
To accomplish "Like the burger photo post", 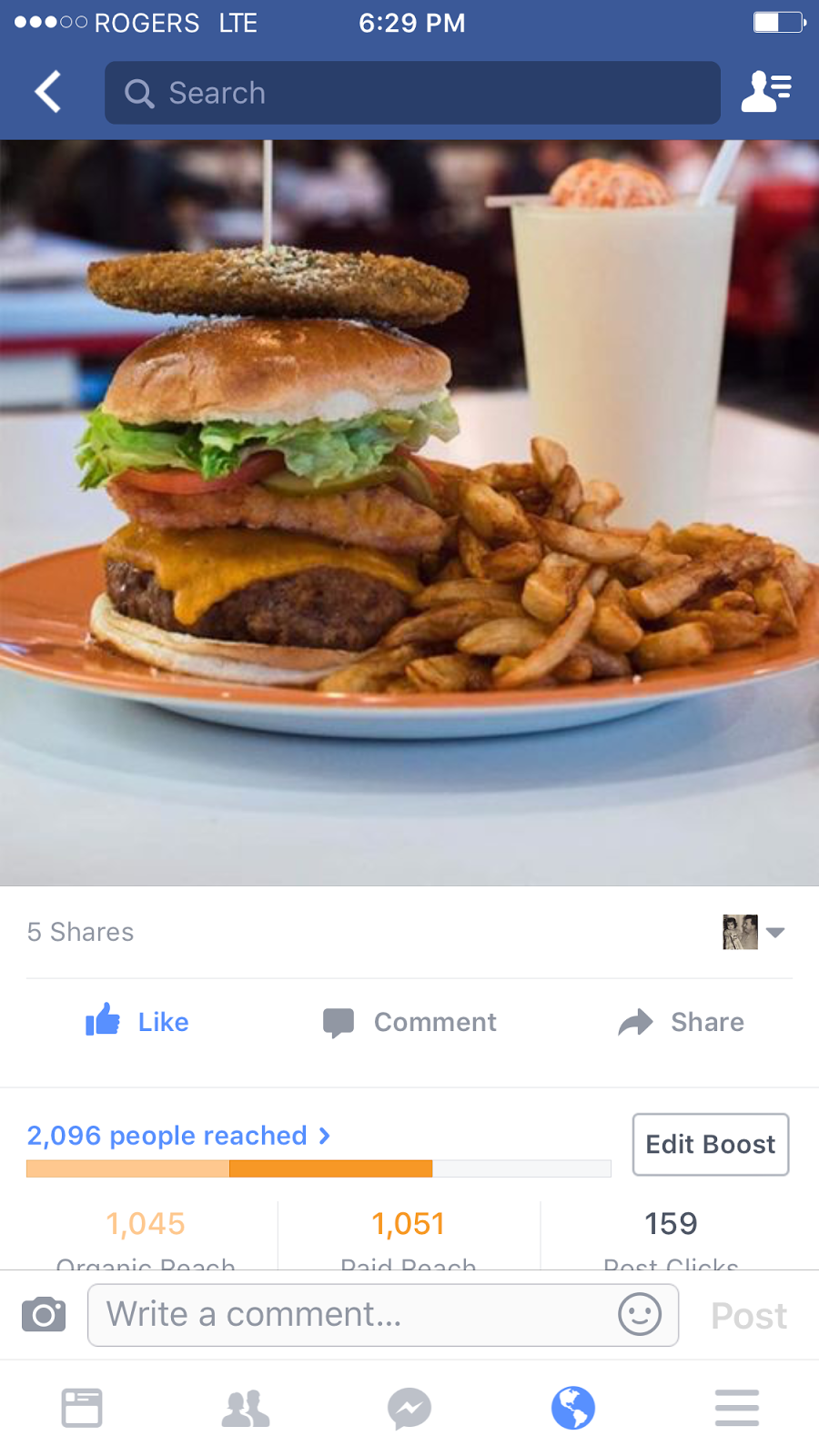I will click(136, 1022).
